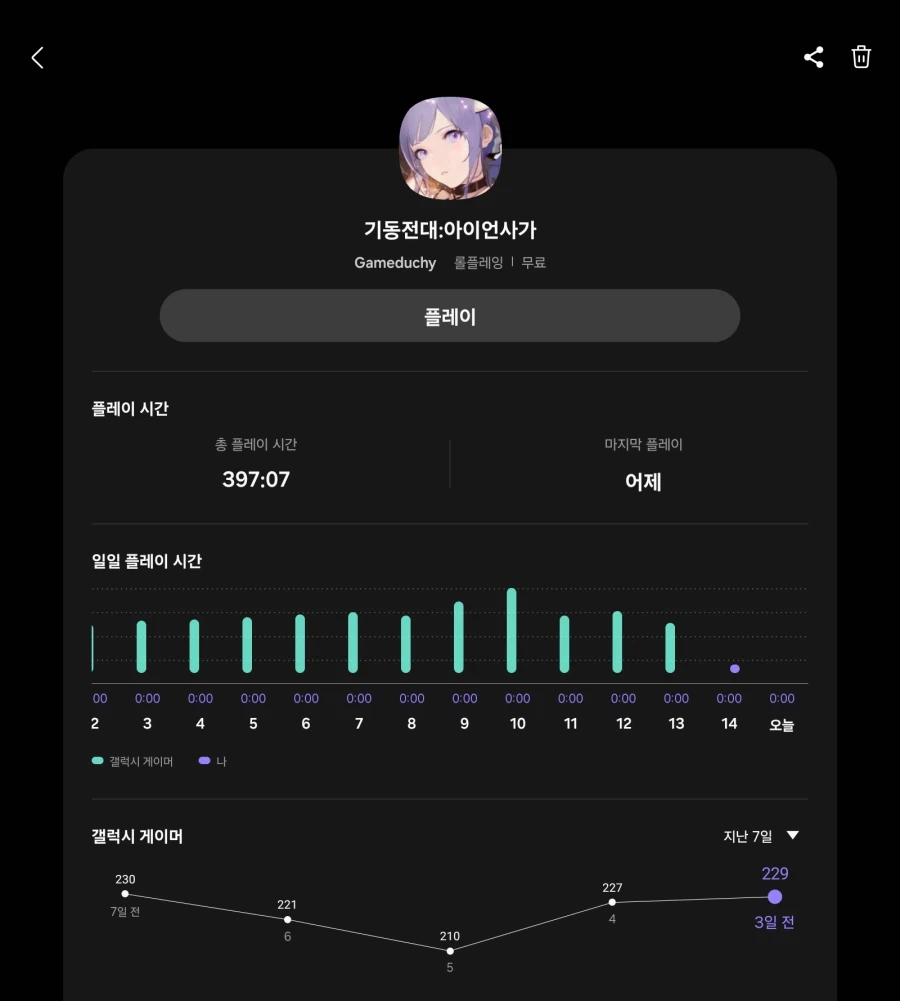Select the 227 data point on the graph
The width and height of the screenshot is (900, 1001).
612,902
